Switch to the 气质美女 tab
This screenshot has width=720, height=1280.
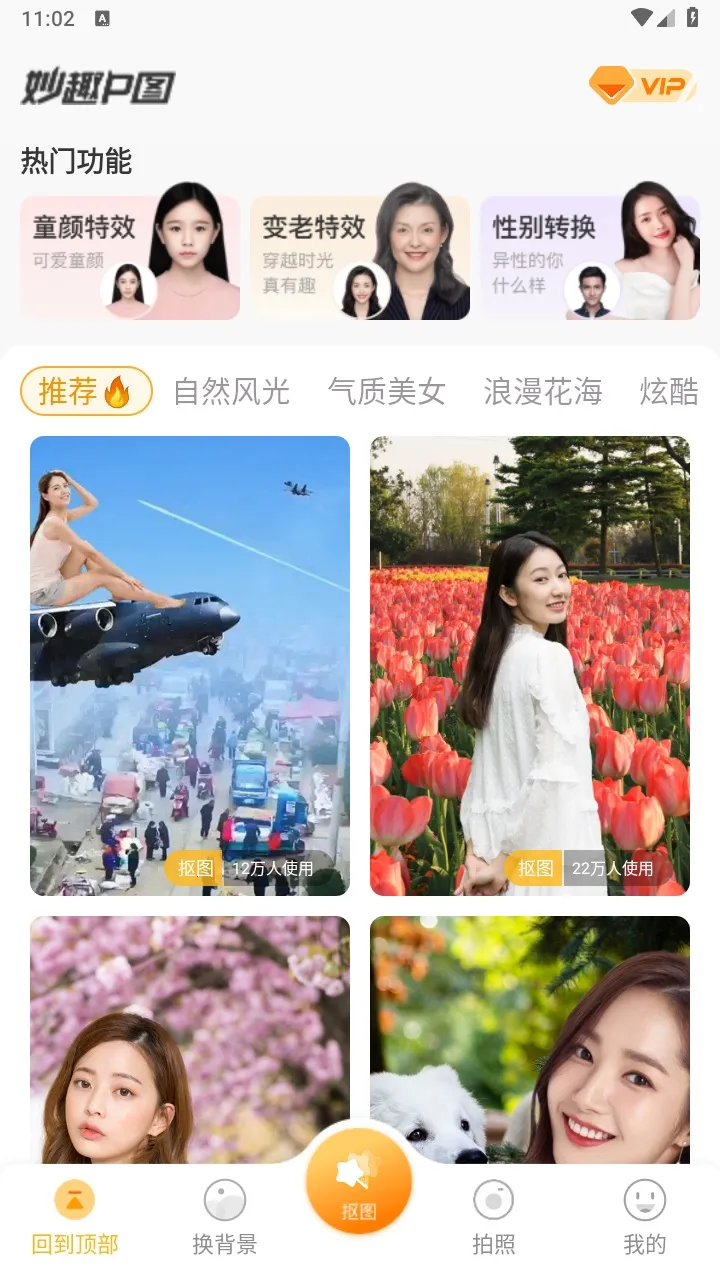pyautogui.click(x=387, y=391)
